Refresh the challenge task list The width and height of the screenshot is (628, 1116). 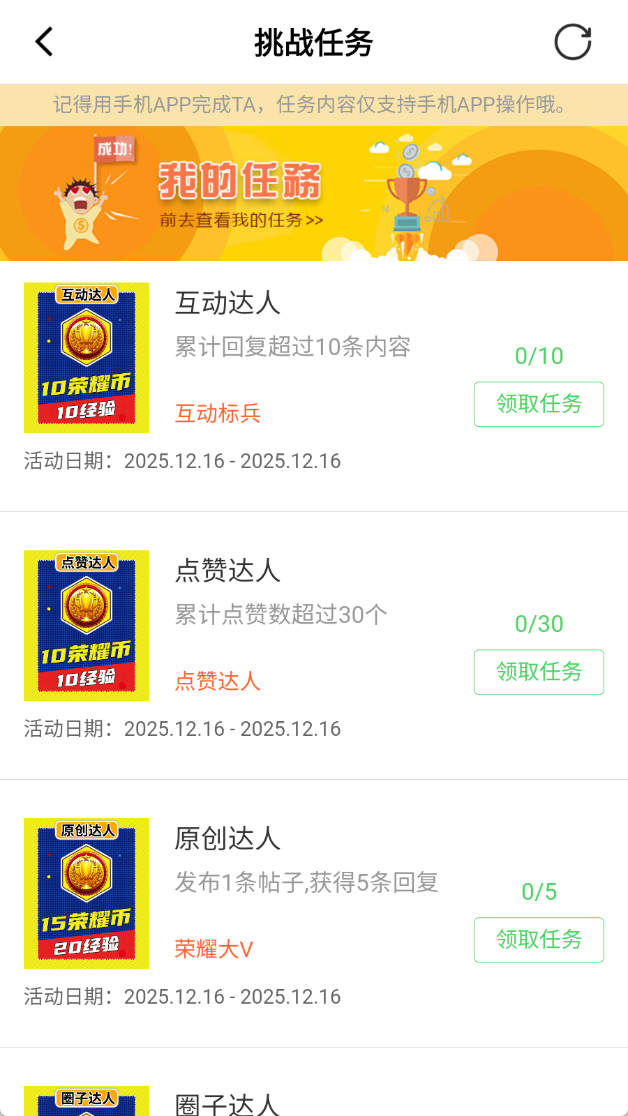tap(573, 42)
